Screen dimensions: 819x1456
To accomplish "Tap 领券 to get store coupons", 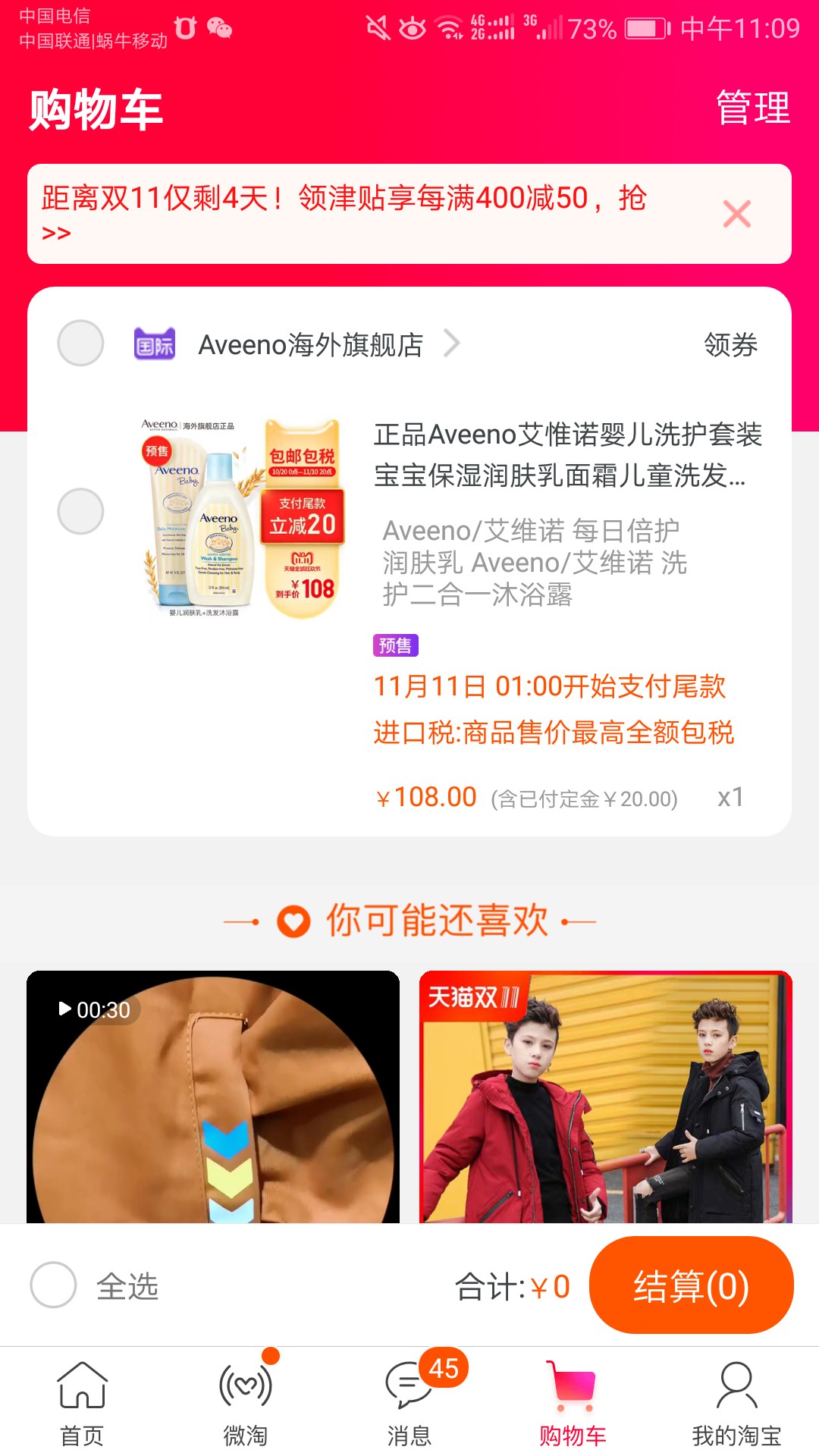I will coord(730,344).
